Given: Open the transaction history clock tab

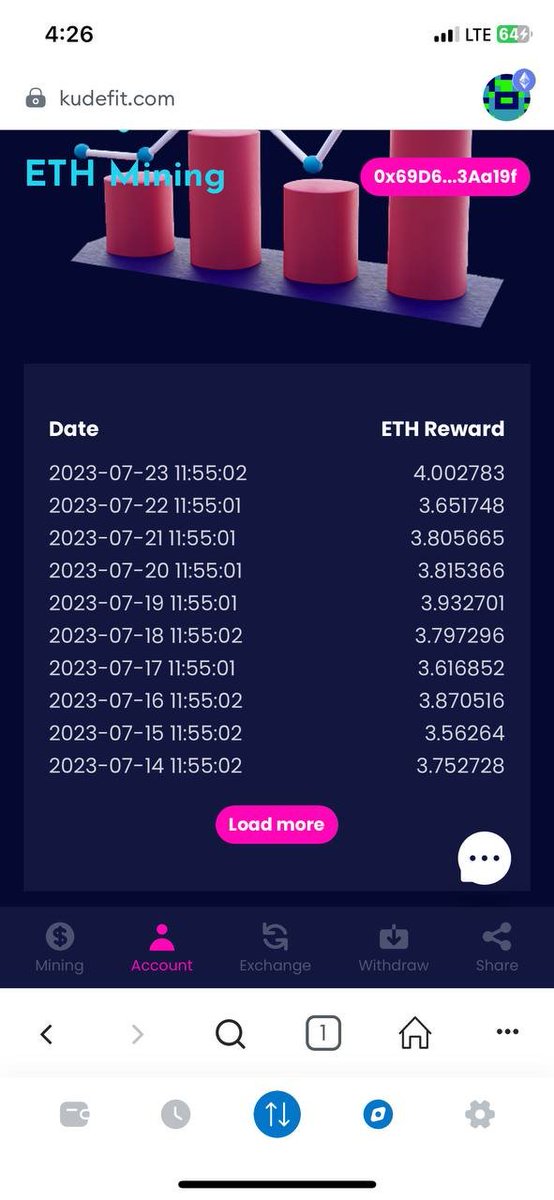Looking at the screenshot, I should pos(175,1114).
